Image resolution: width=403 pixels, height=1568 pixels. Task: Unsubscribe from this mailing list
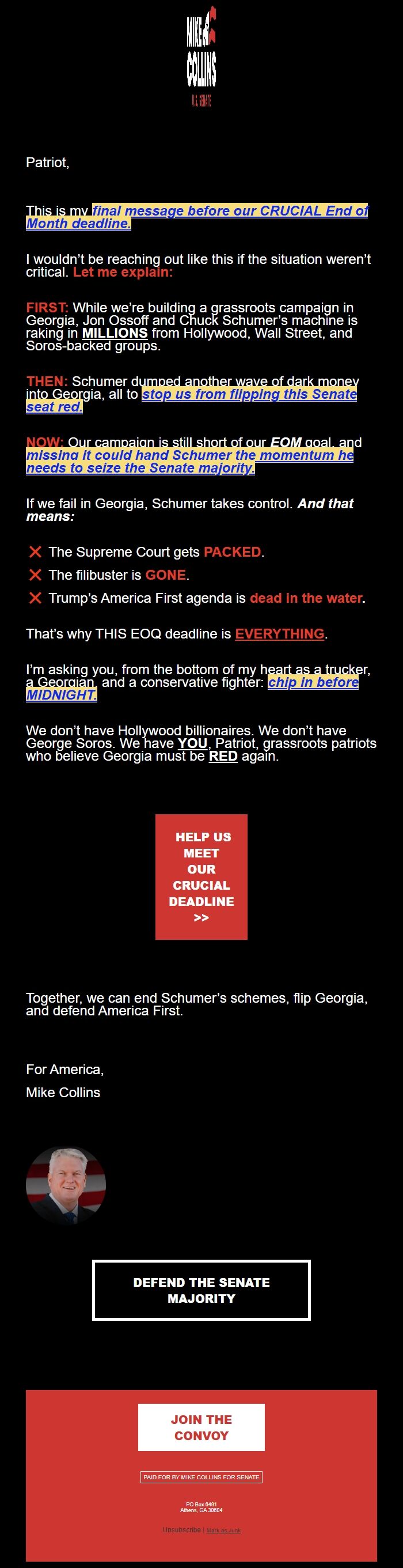(181, 1529)
